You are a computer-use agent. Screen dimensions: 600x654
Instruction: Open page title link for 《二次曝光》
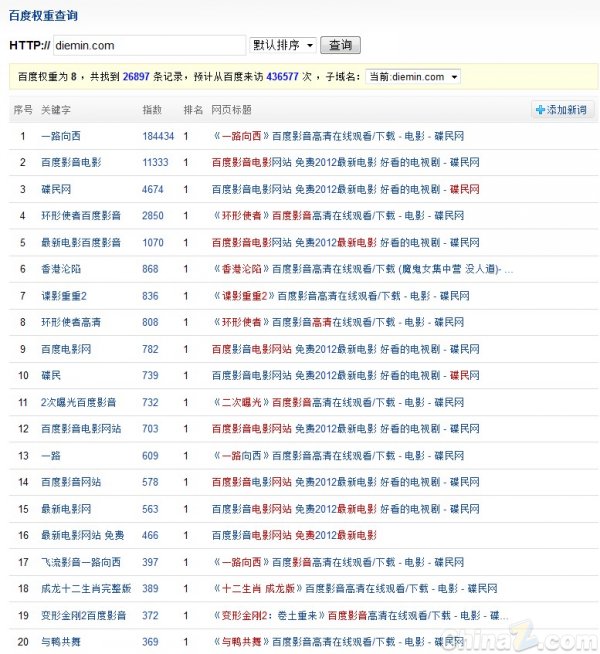point(337,402)
